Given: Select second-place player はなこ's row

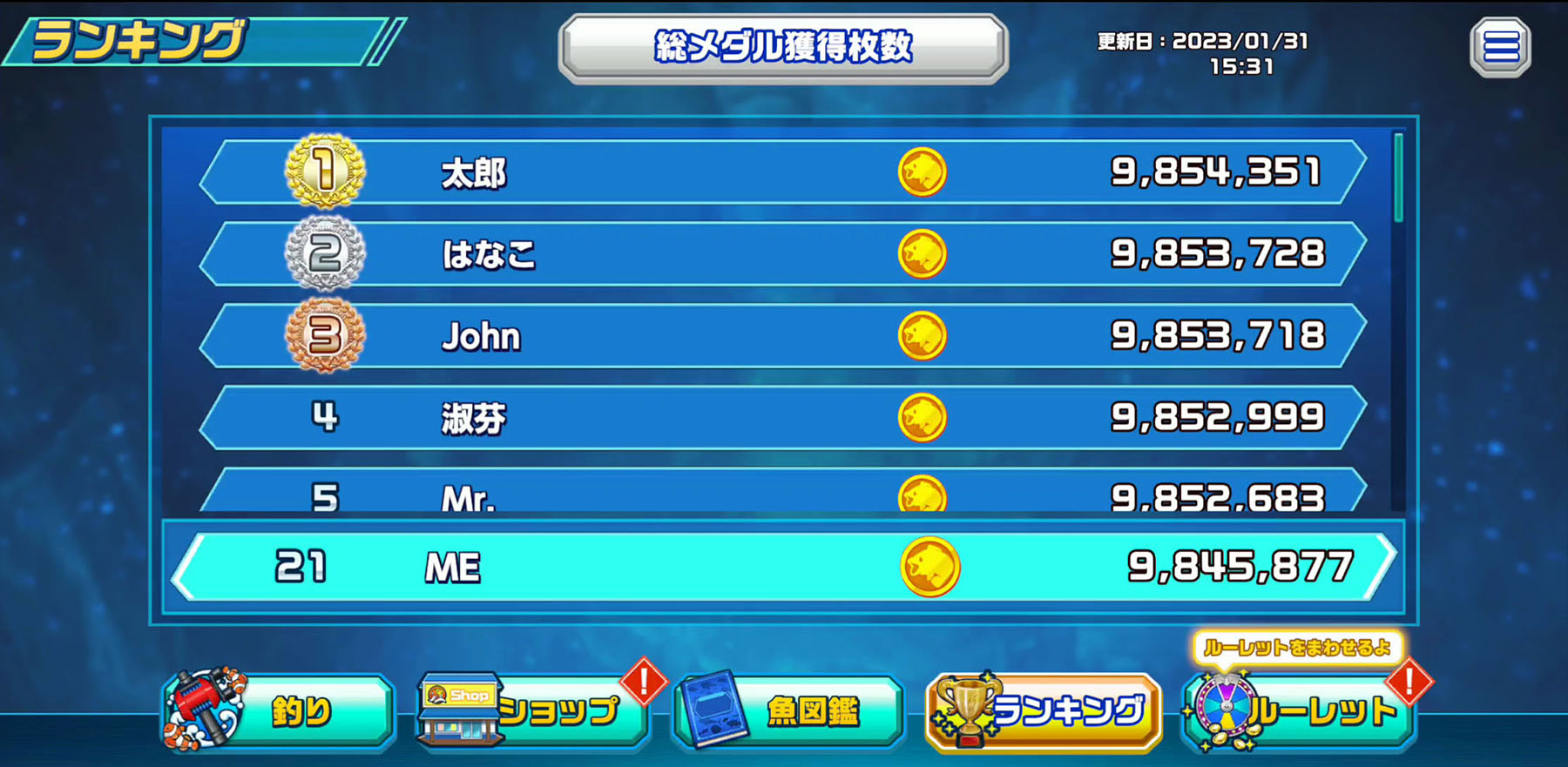Looking at the screenshot, I should [x=782, y=253].
